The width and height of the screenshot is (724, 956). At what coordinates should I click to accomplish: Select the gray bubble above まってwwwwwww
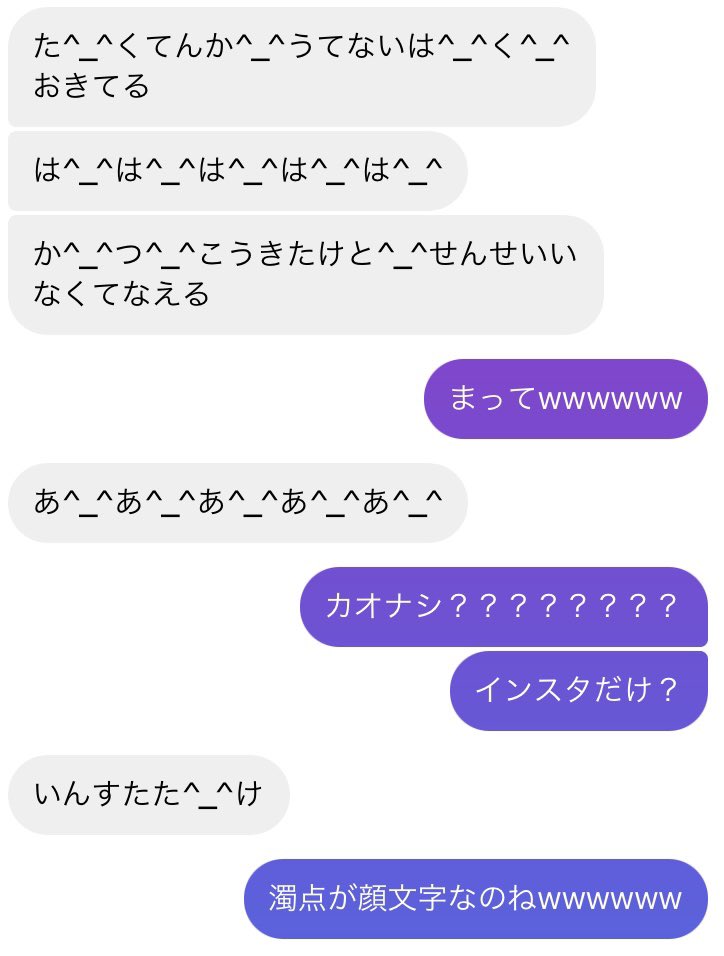(x=300, y=274)
